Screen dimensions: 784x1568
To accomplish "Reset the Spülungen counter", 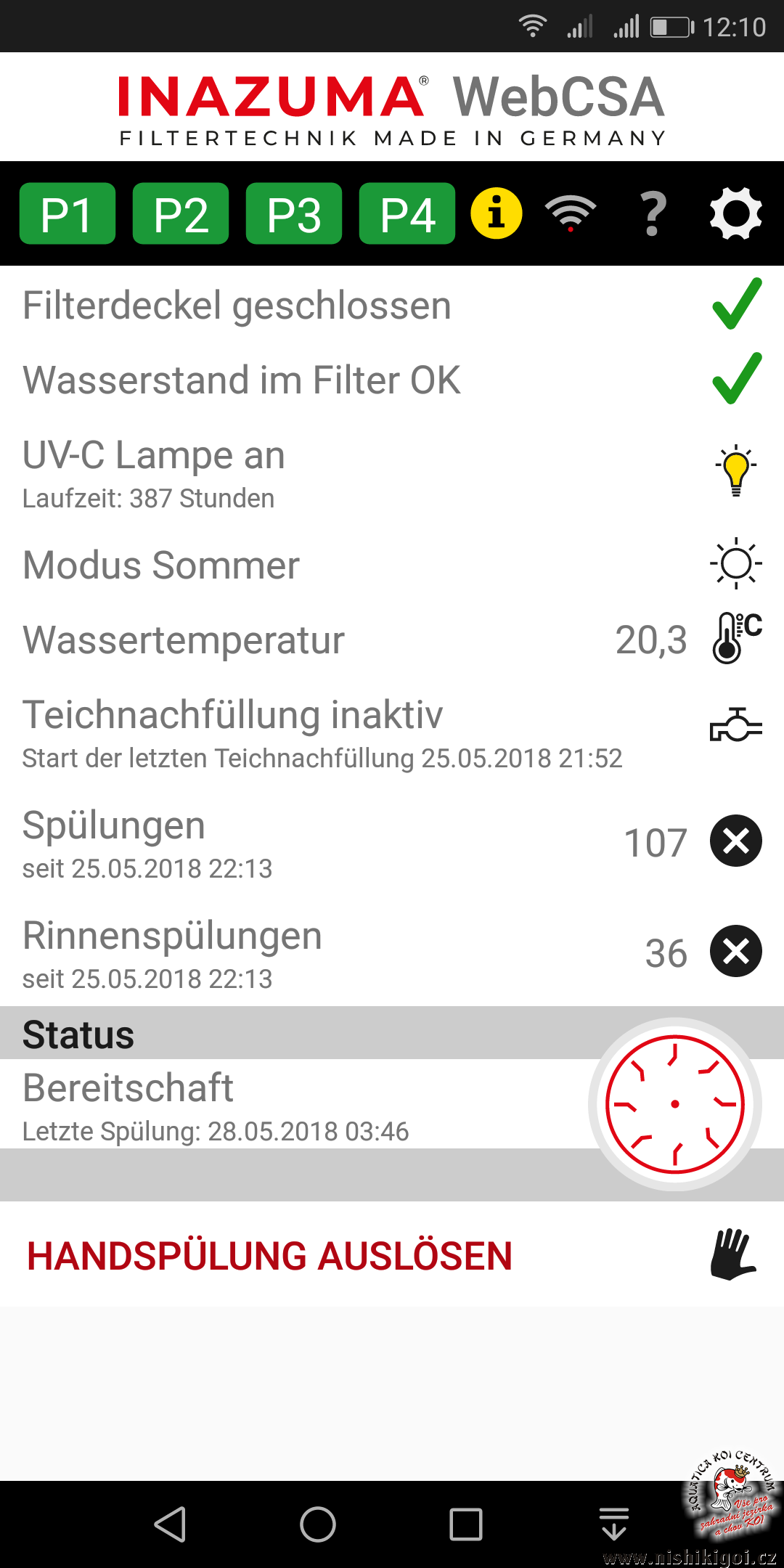I will click(736, 841).
